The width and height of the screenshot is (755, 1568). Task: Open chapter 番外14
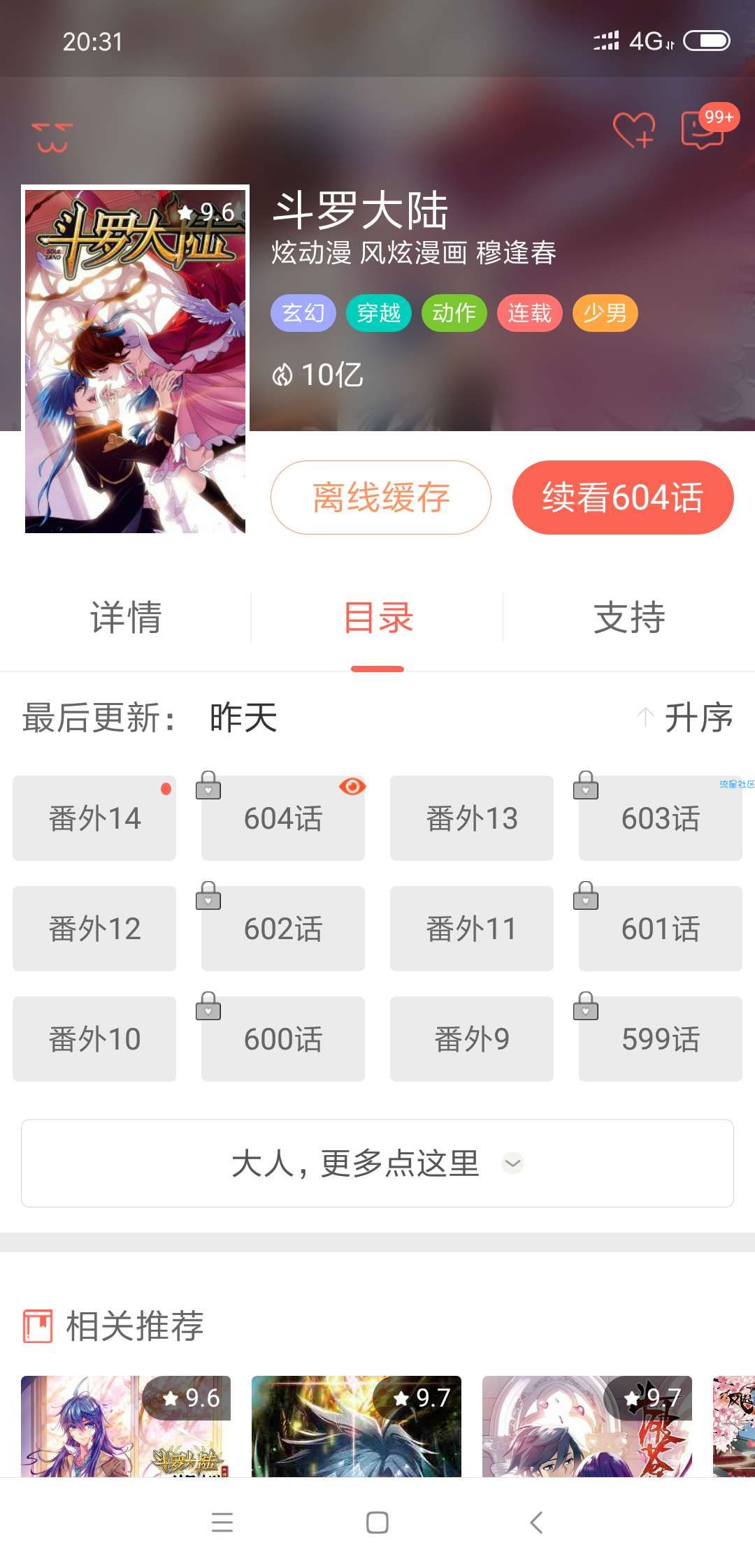pos(94,818)
